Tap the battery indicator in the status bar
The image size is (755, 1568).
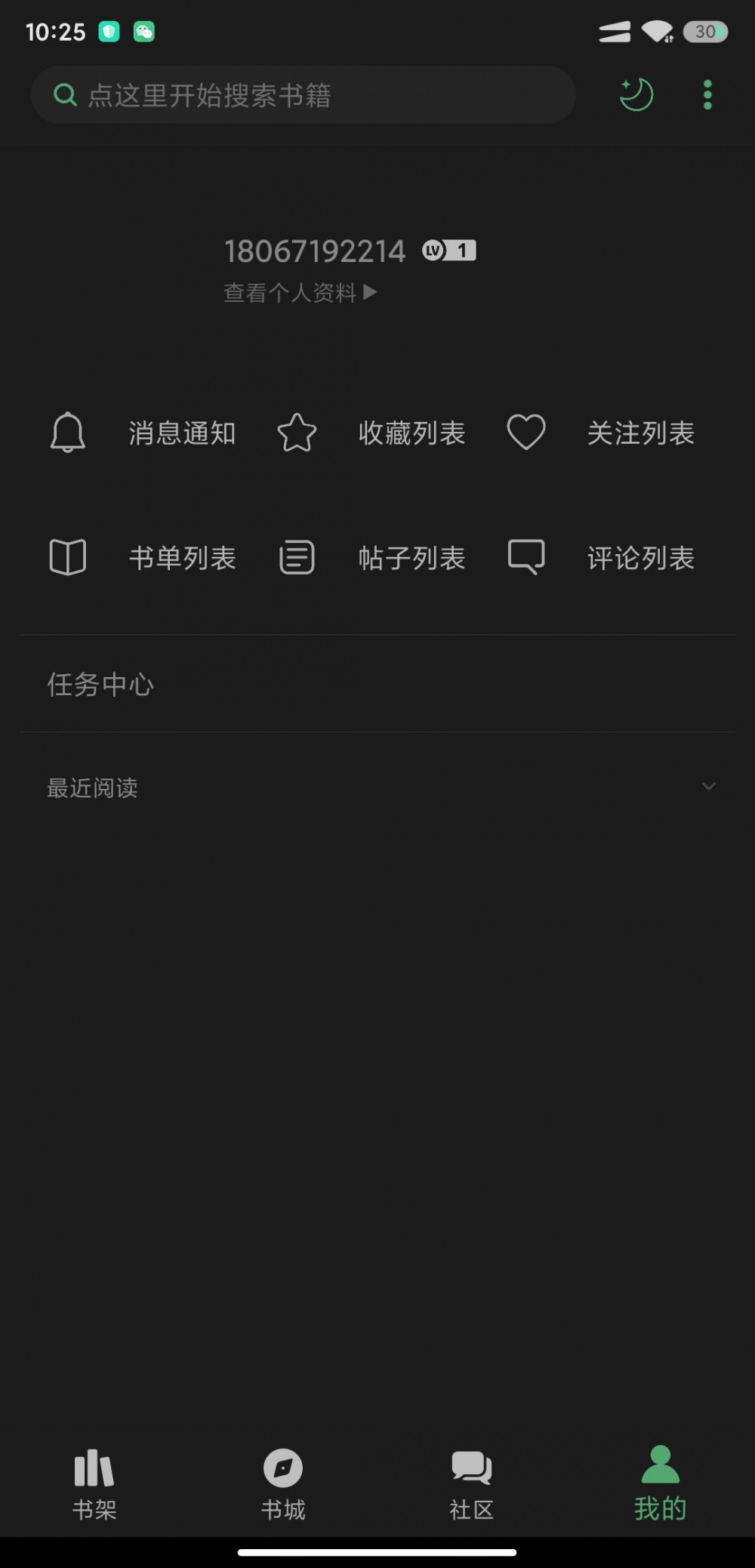coord(707,32)
